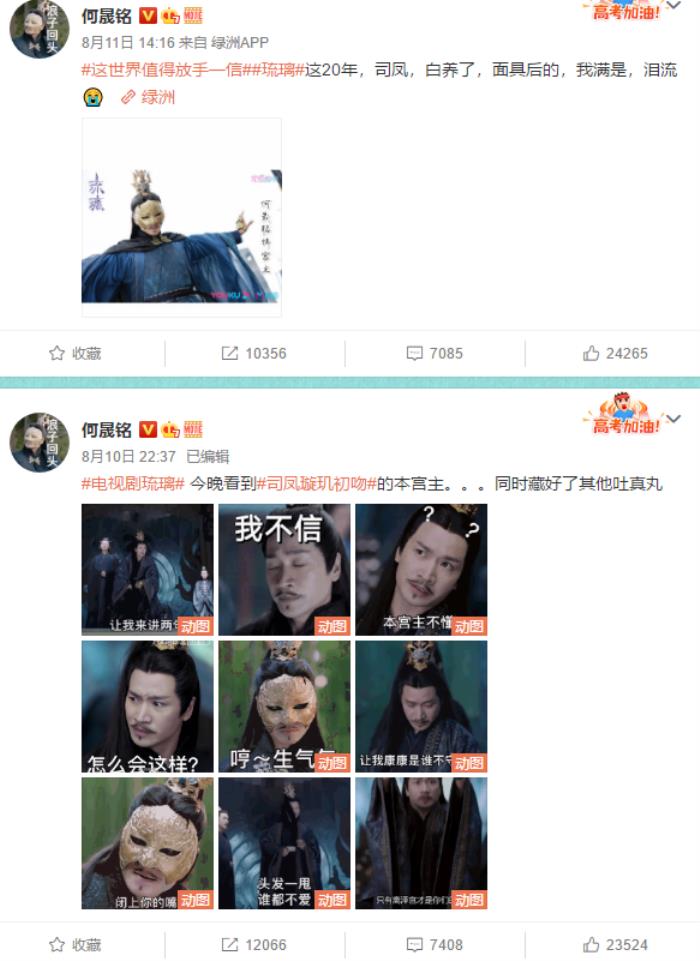Favorite the 8月10日 post via 收藏
The height and width of the screenshot is (961, 700).
point(76,944)
